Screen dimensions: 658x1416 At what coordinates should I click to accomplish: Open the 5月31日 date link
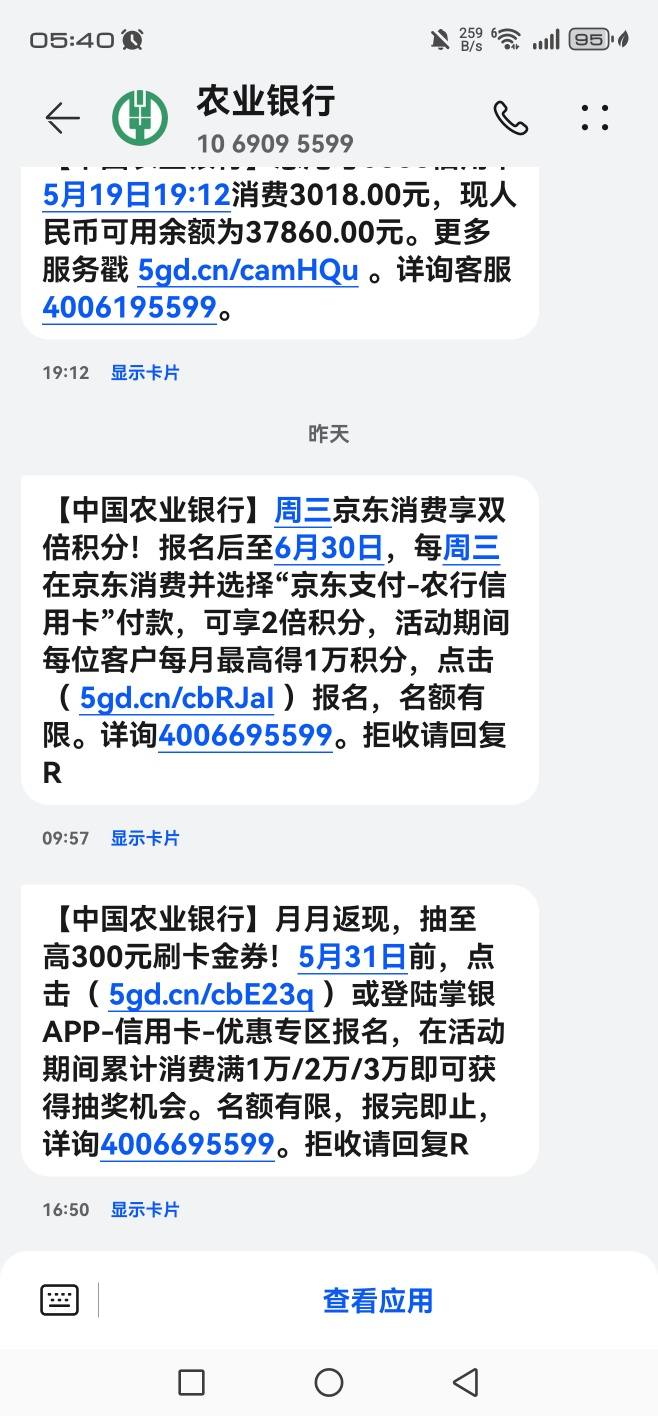[x=353, y=957]
